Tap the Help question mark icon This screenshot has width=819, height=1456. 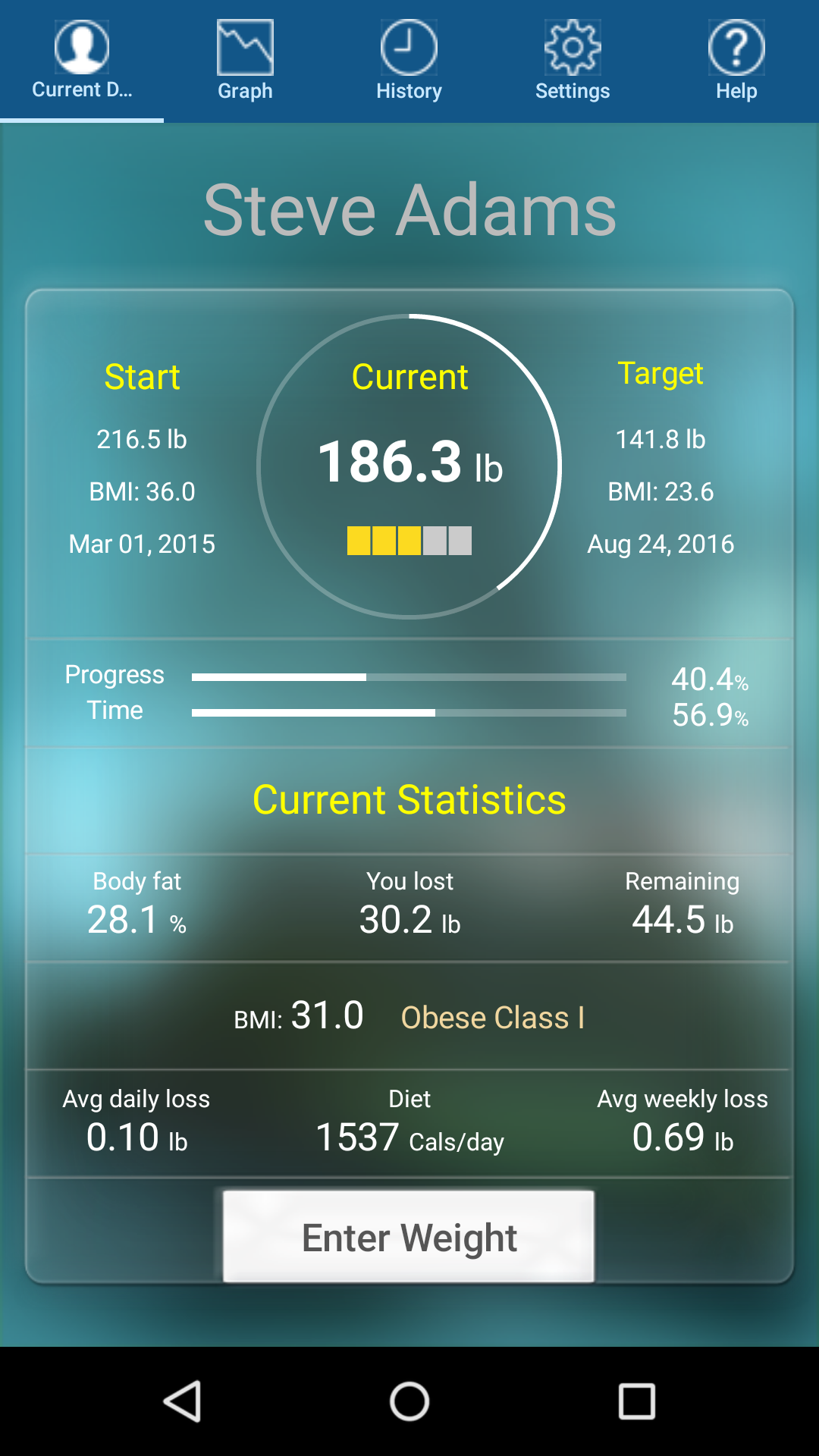[x=736, y=47]
